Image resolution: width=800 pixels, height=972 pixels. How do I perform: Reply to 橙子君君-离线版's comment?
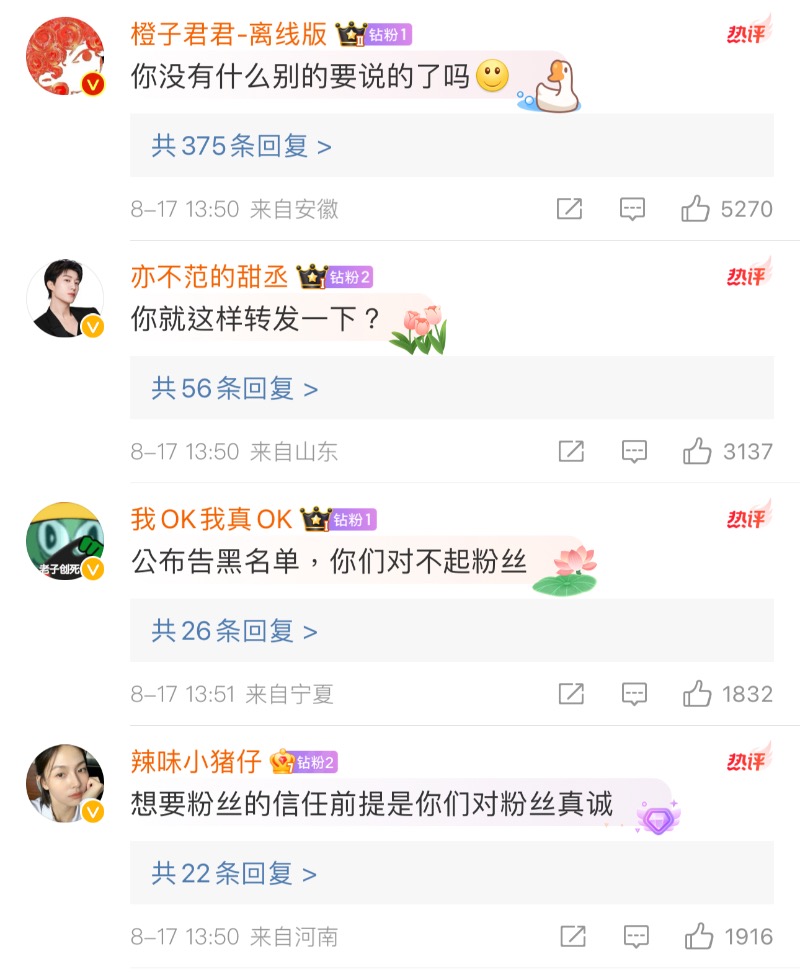point(632,209)
